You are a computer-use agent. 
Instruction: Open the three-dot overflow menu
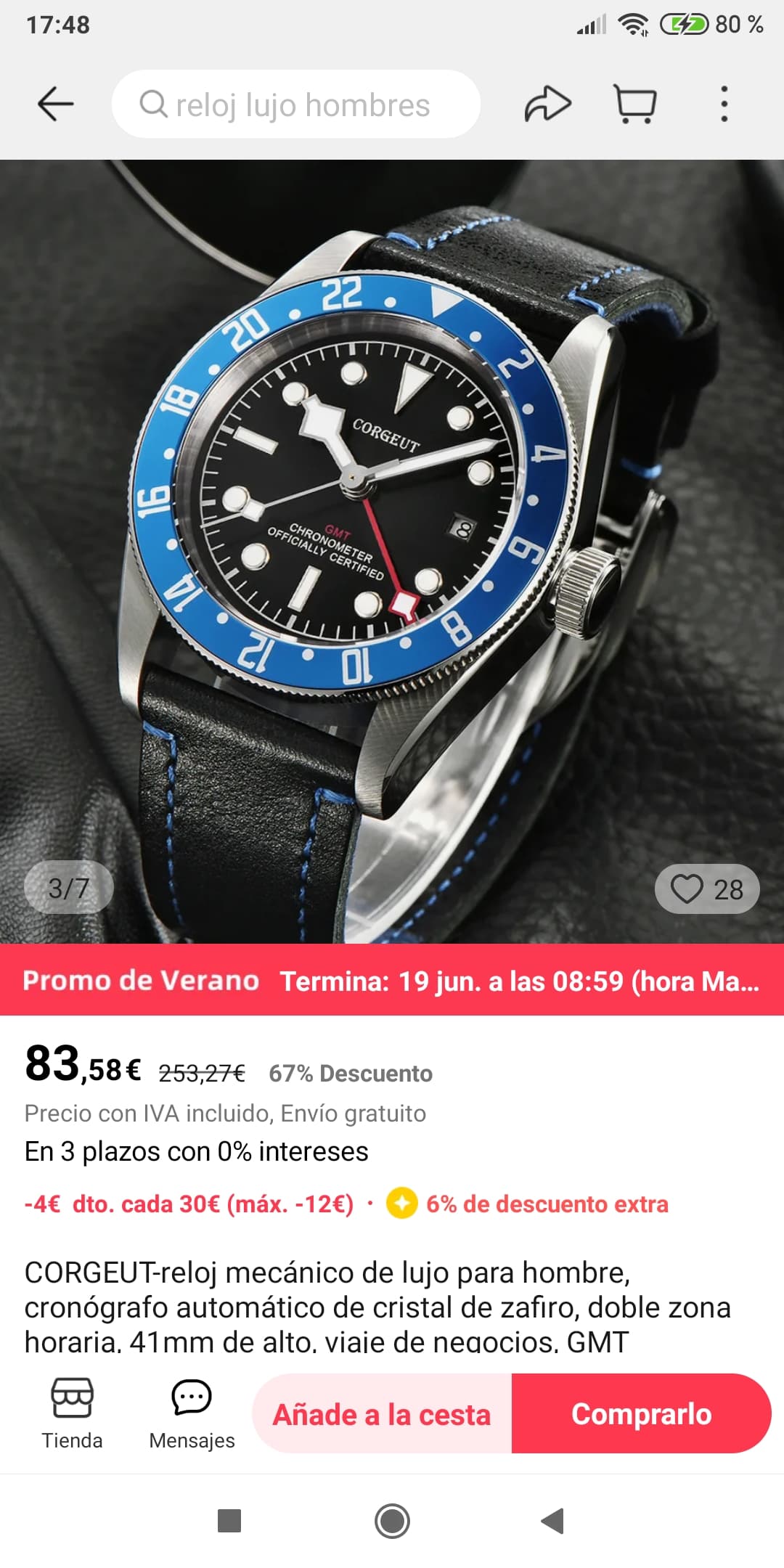pyautogui.click(x=724, y=104)
